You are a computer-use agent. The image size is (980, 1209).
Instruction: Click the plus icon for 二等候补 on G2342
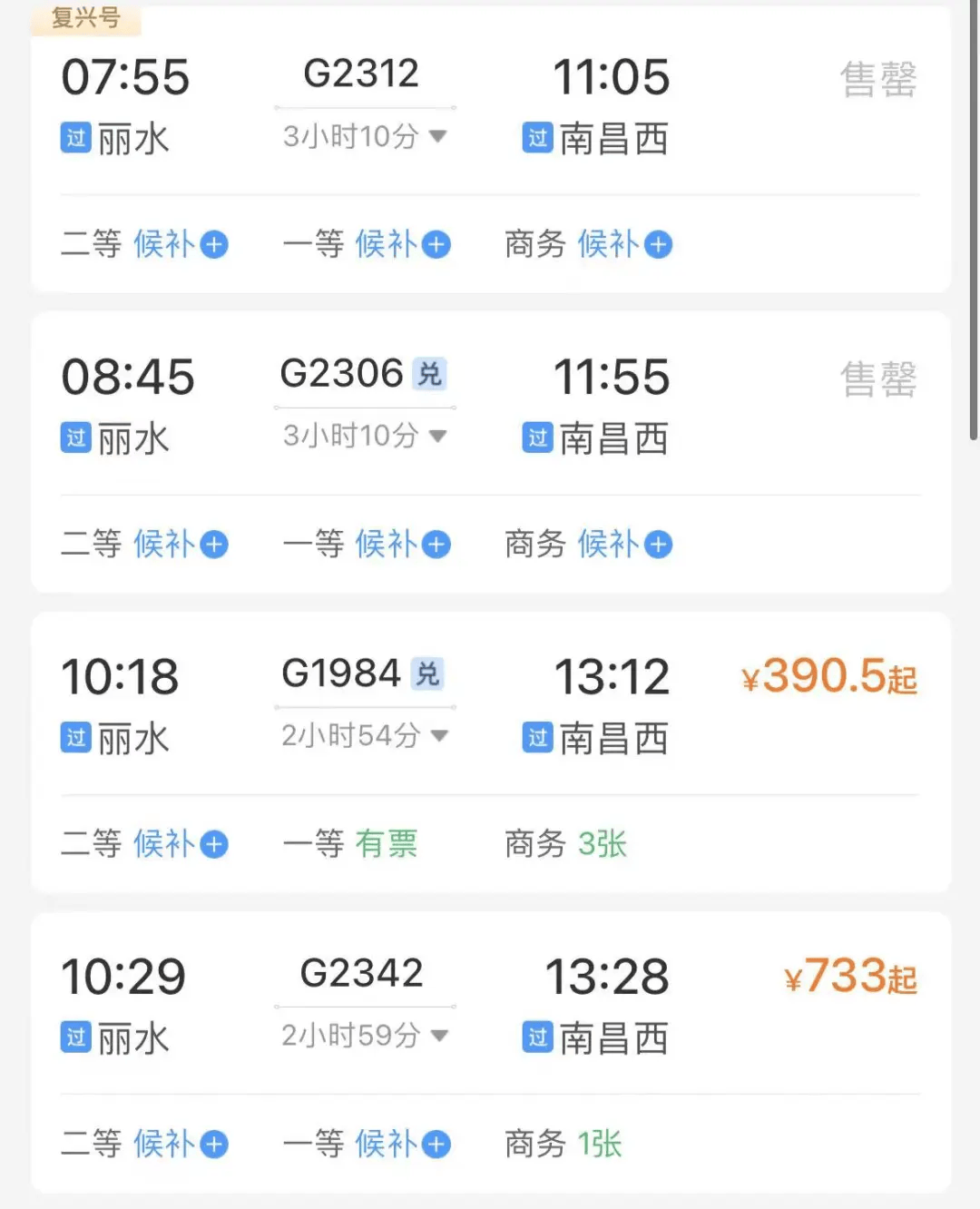(x=214, y=1143)
